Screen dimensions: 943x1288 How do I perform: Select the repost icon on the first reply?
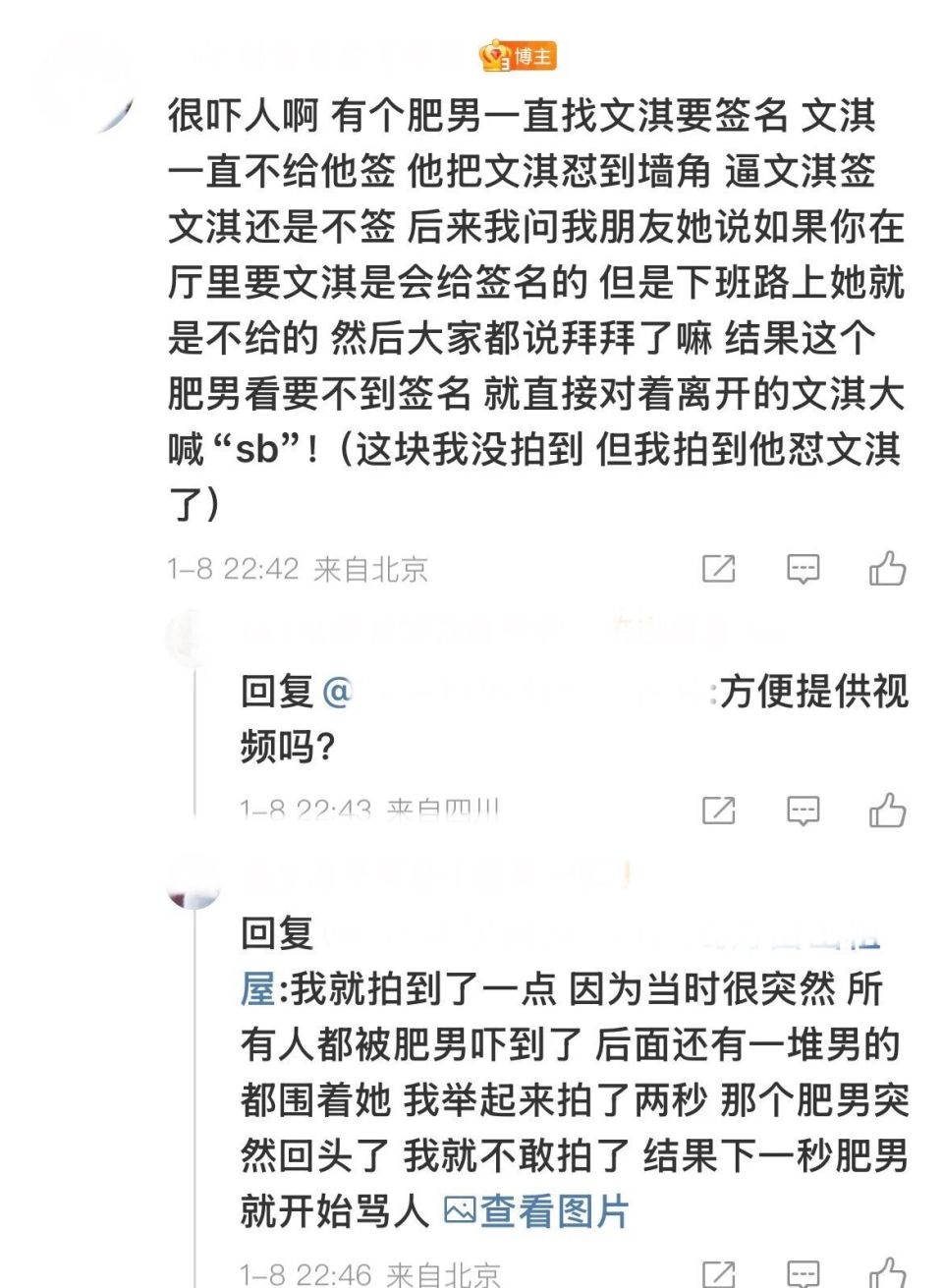coord(720,811)
